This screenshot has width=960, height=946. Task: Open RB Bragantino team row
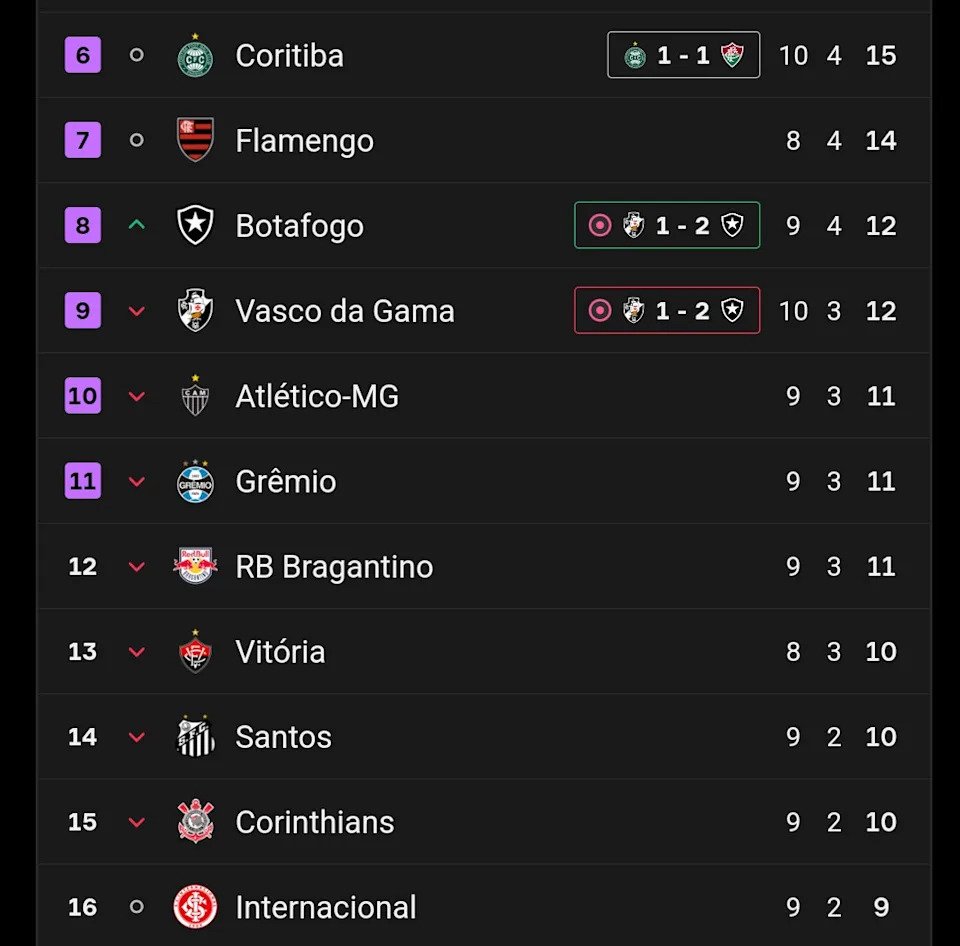tap(334, 567)
